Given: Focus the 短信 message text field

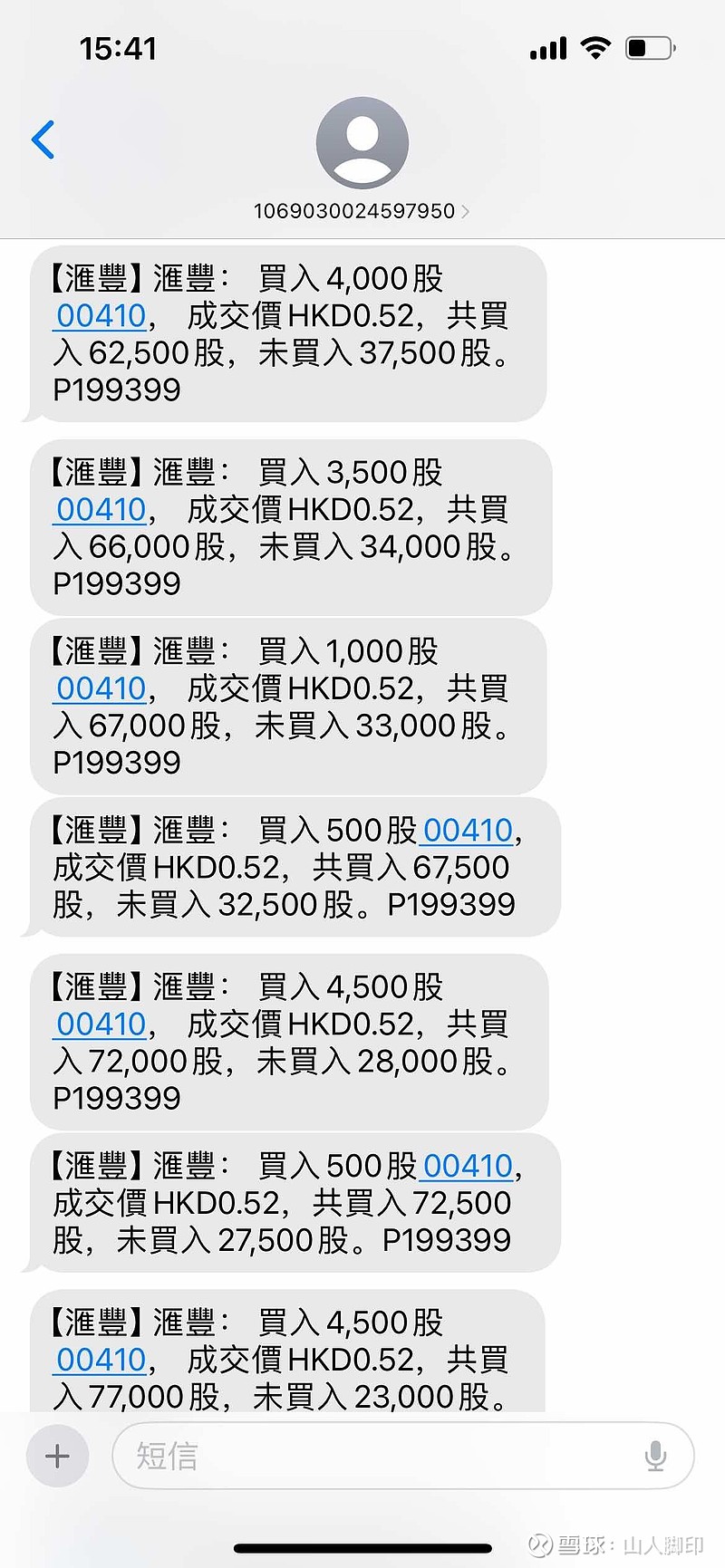Looking at the screenshot, I should click(x=381, y=1456).
